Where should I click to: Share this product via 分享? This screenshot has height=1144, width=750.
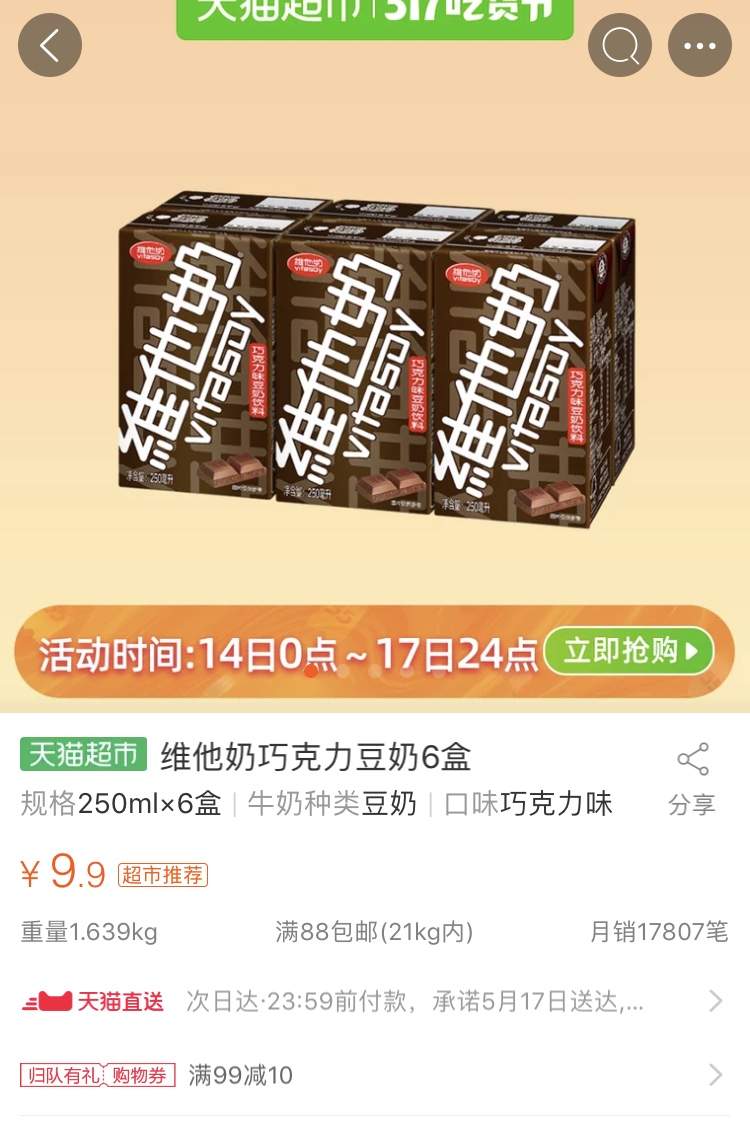[x=692, y=779]
